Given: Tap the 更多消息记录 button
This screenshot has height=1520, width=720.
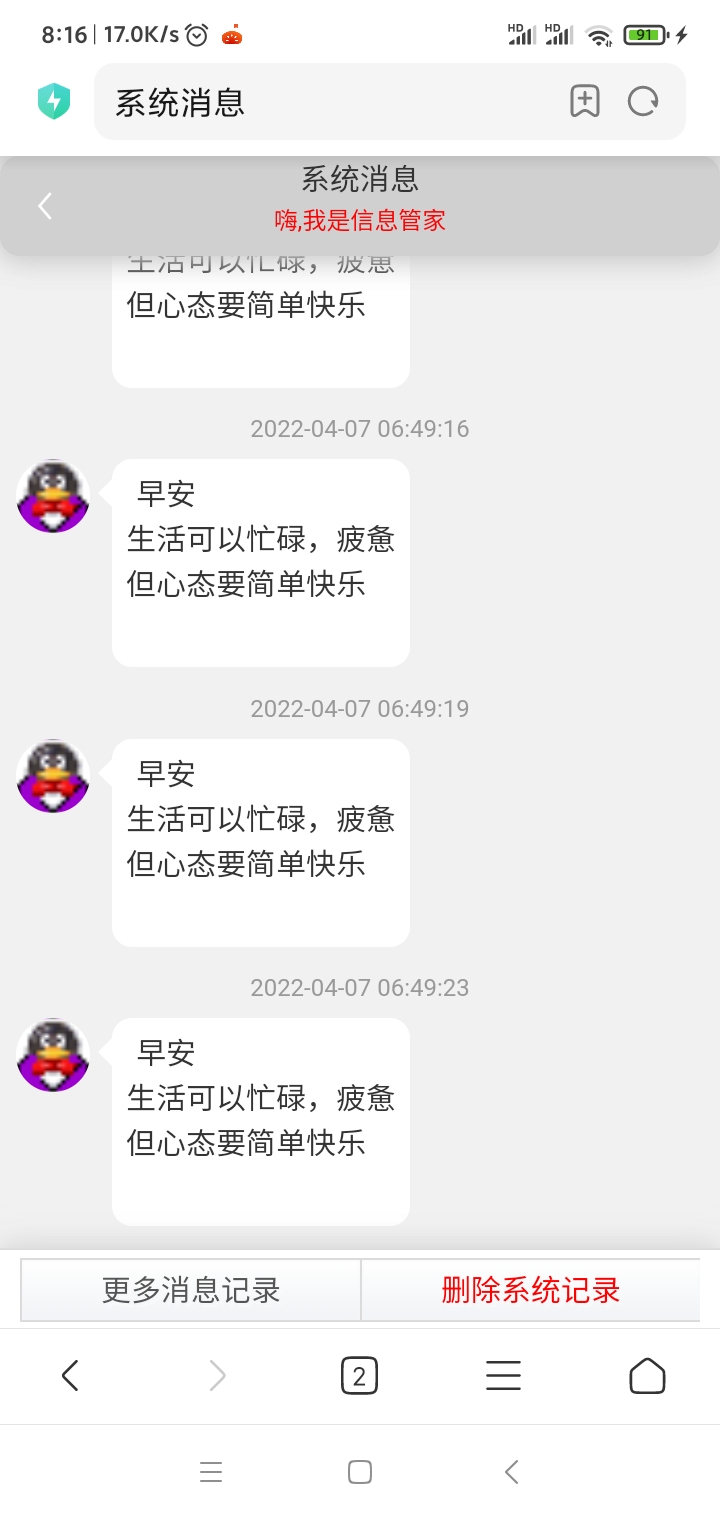Looking at the screenshot, I should (189, 1290).
